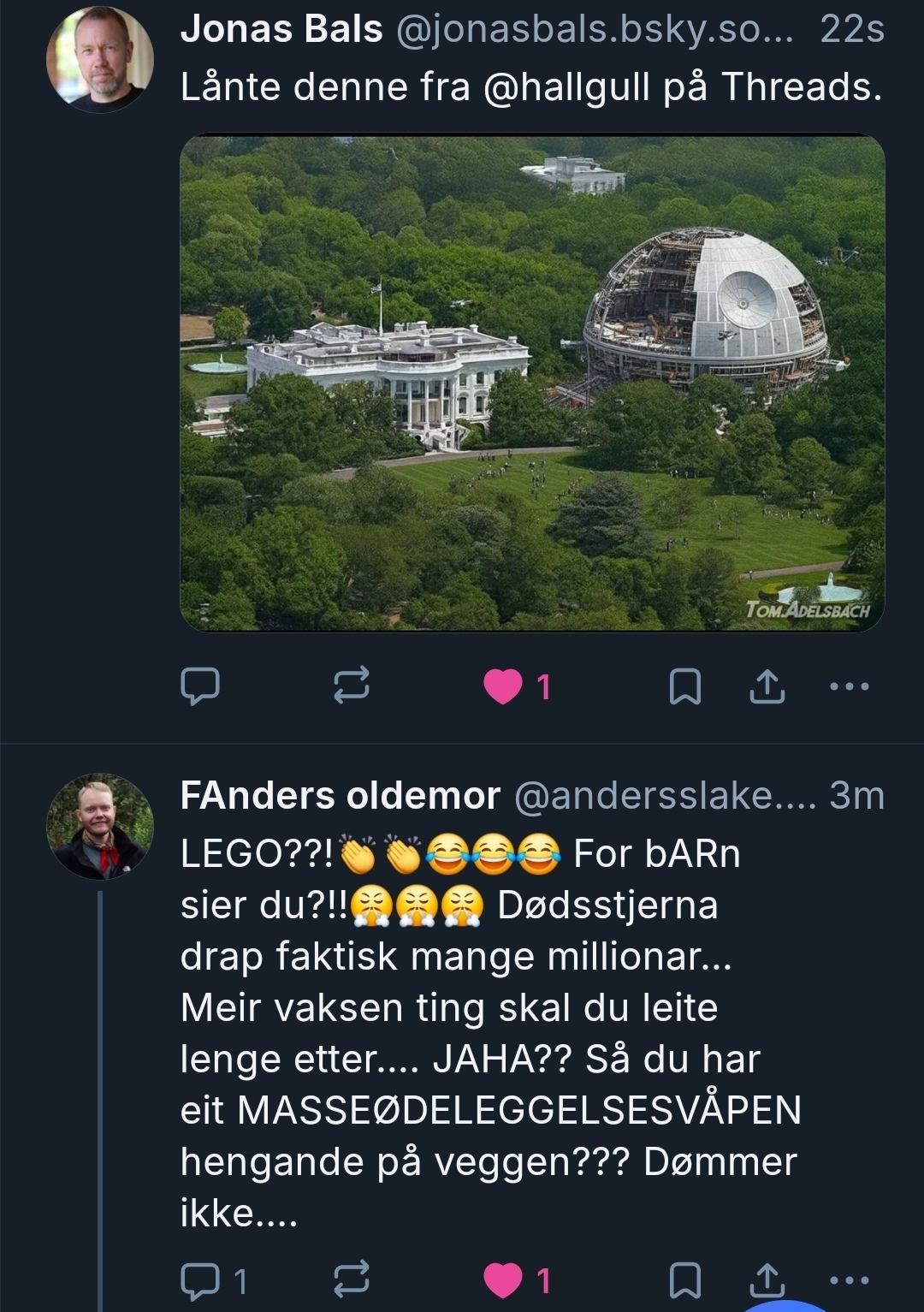Bookmark Jonas Bals' post
This screenshot has height=1312, width=924.
[x=684, y=686]
